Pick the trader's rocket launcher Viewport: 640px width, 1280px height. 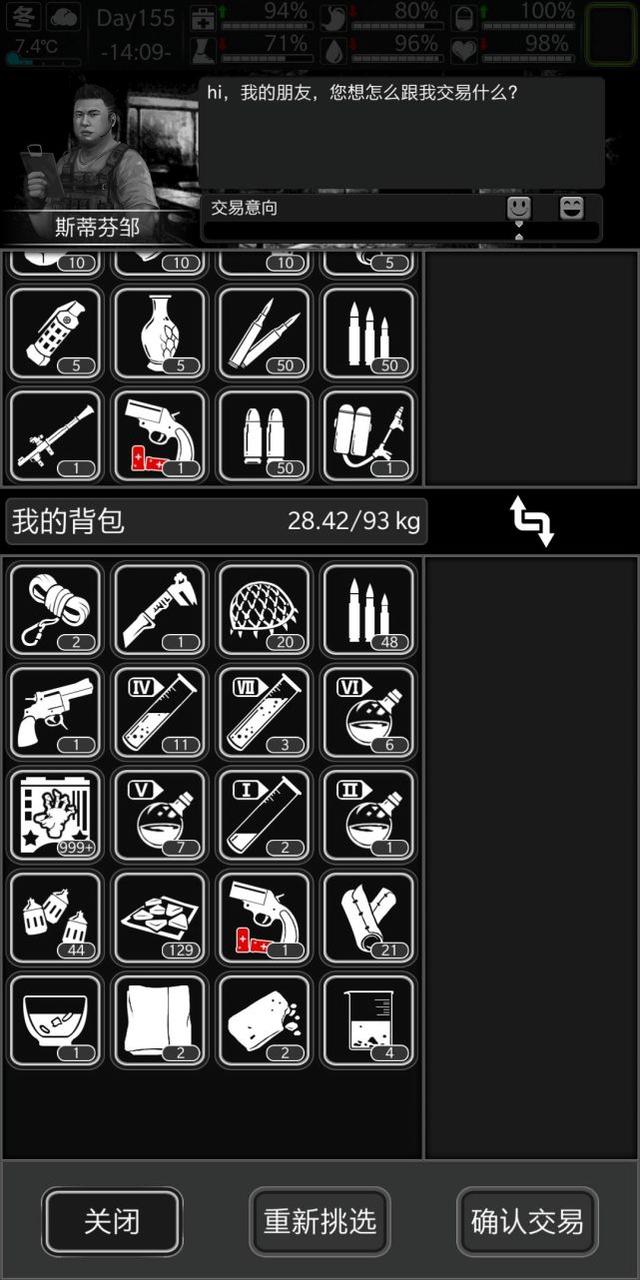pos(56,437)
